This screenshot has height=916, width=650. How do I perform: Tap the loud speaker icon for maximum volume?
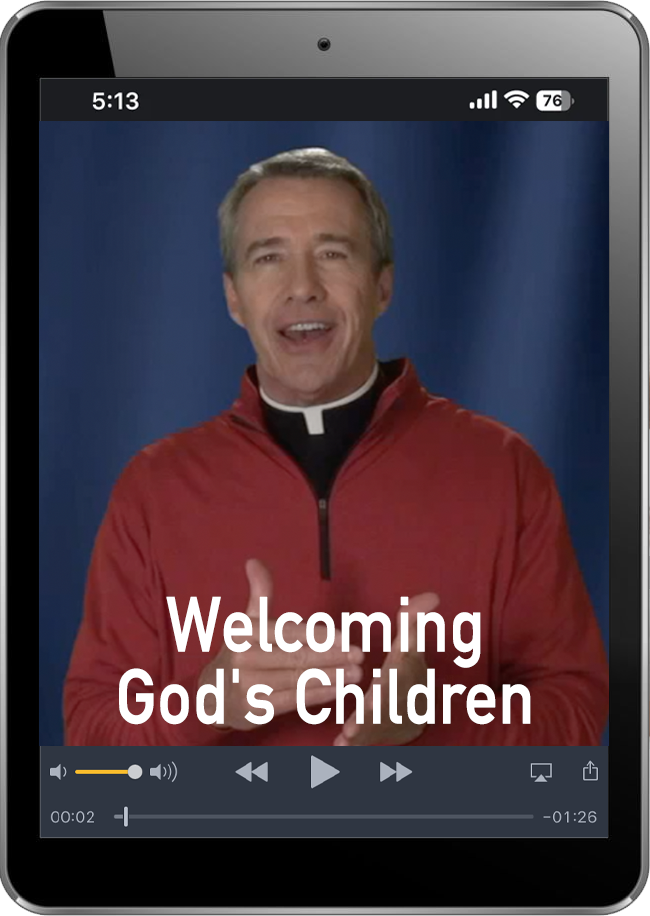pos(163,772)
